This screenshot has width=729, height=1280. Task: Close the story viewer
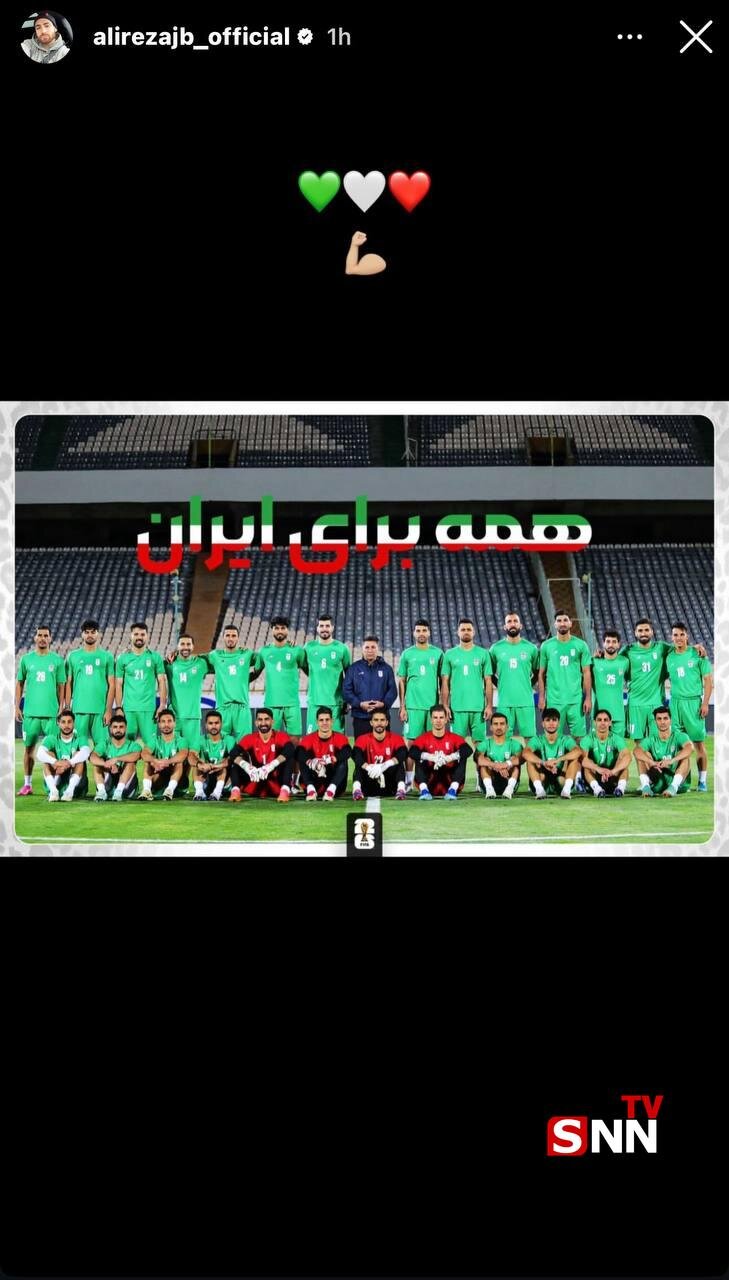click(x=695, y=37)
